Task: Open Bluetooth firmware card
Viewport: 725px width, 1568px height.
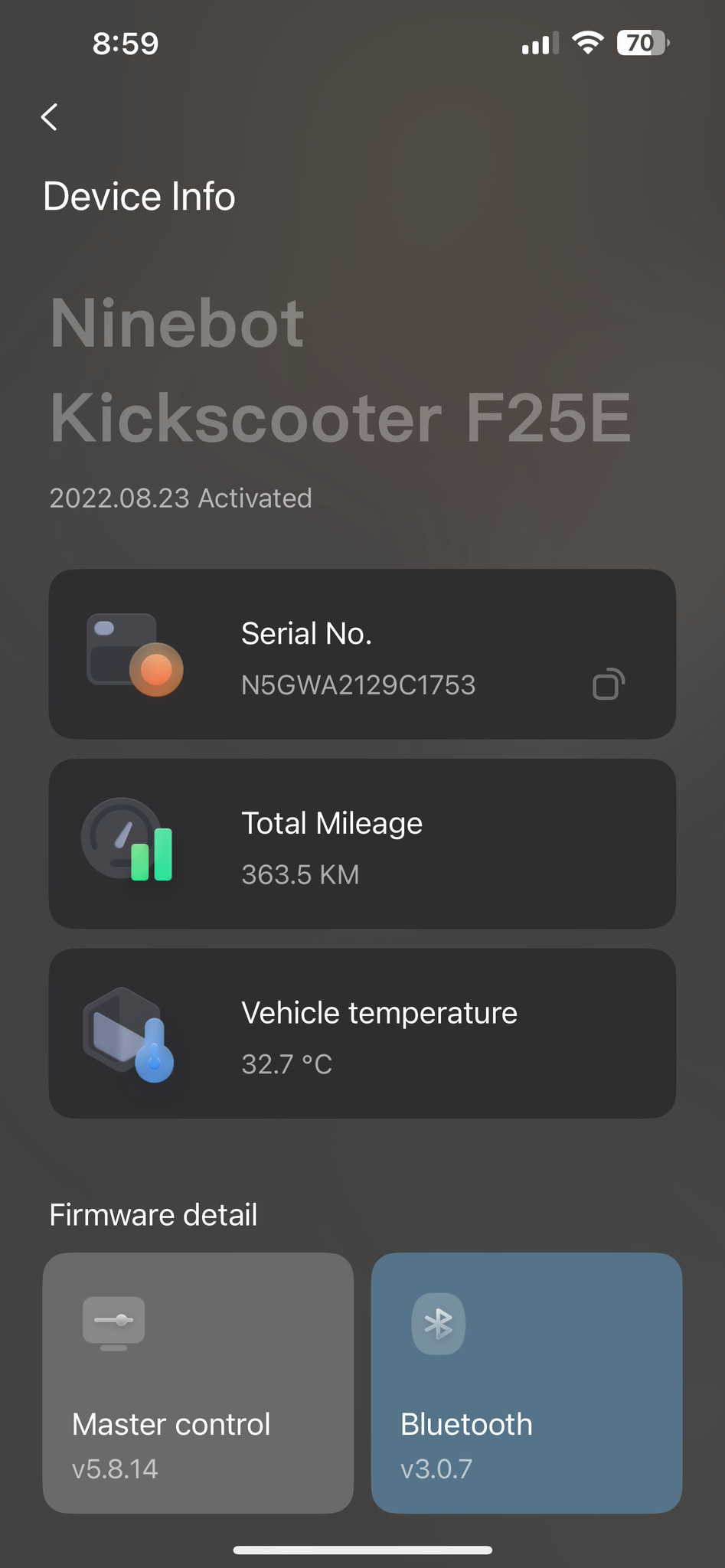Action: click(x=527, y=1383)
